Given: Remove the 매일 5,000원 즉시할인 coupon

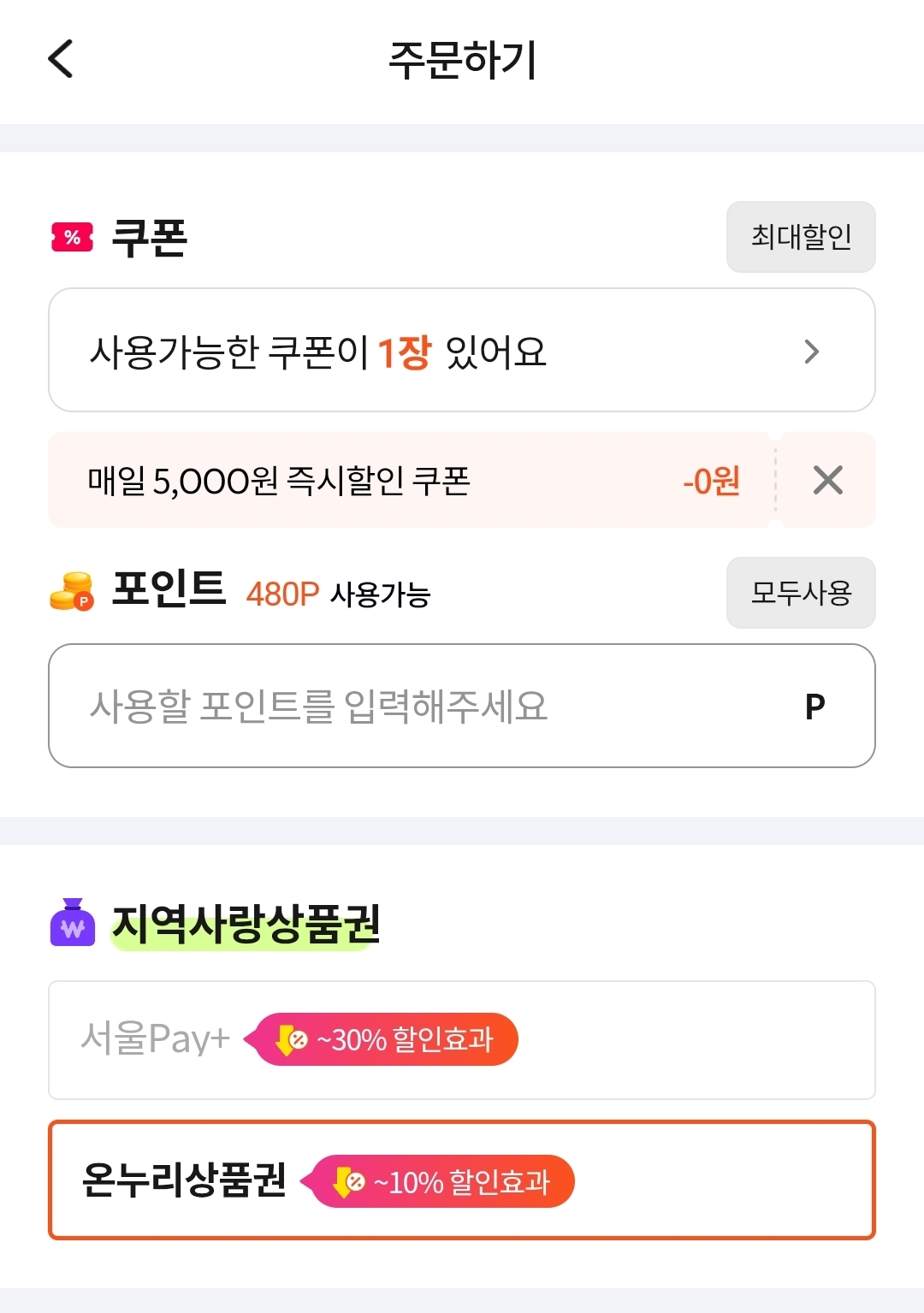Looking at the screenshot, I should click(x=826, y=482).
